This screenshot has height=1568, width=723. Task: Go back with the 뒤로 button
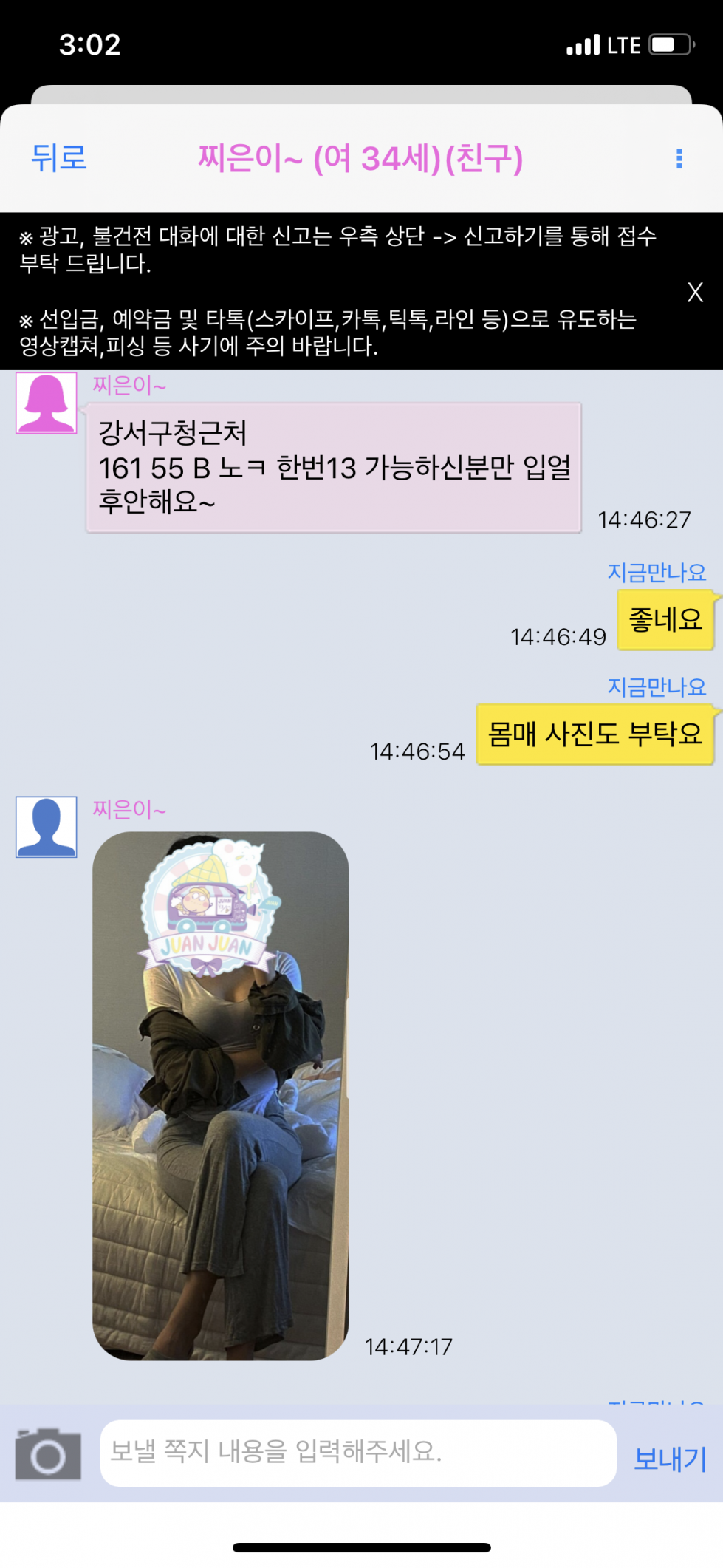(59, 158)
